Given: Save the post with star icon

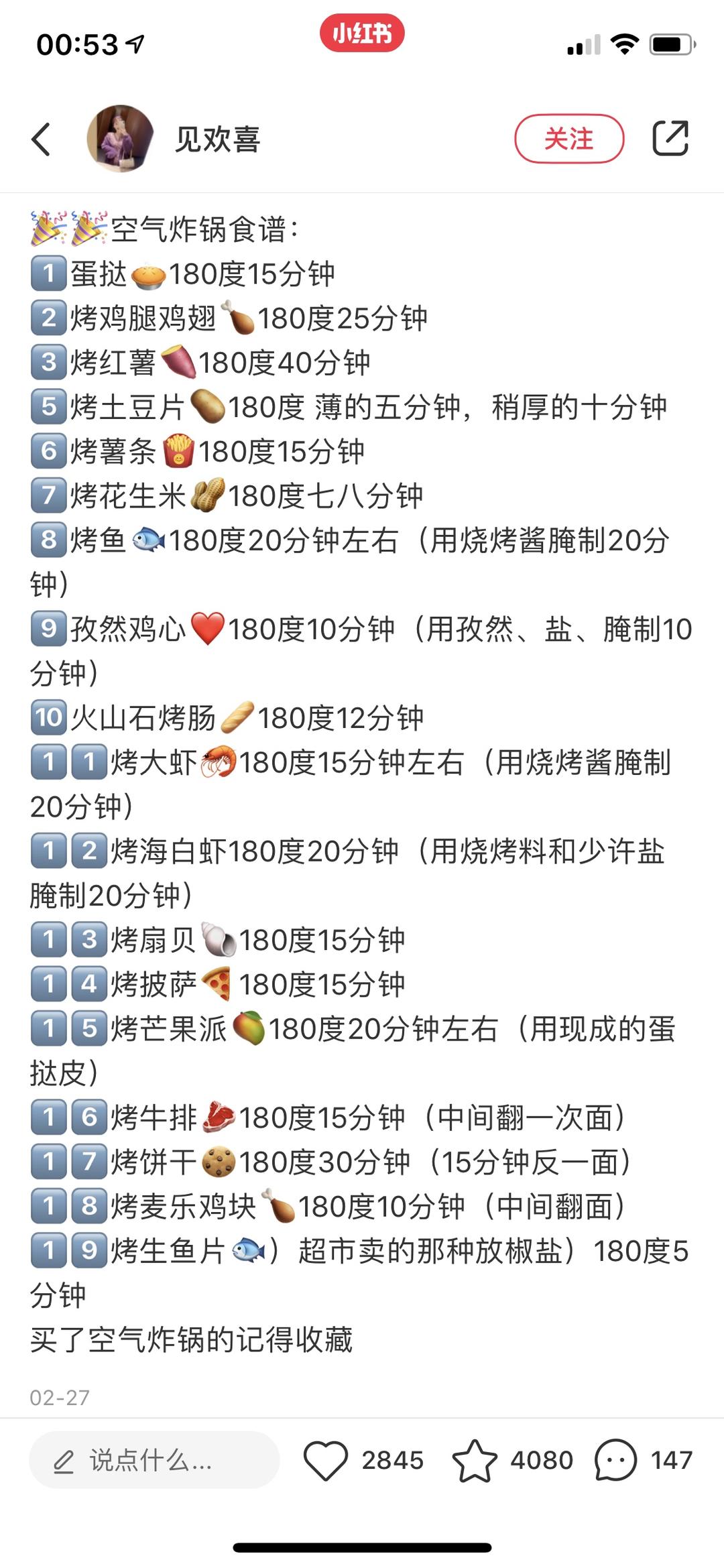Looking at the screenshot, I should pos(475,1461).
